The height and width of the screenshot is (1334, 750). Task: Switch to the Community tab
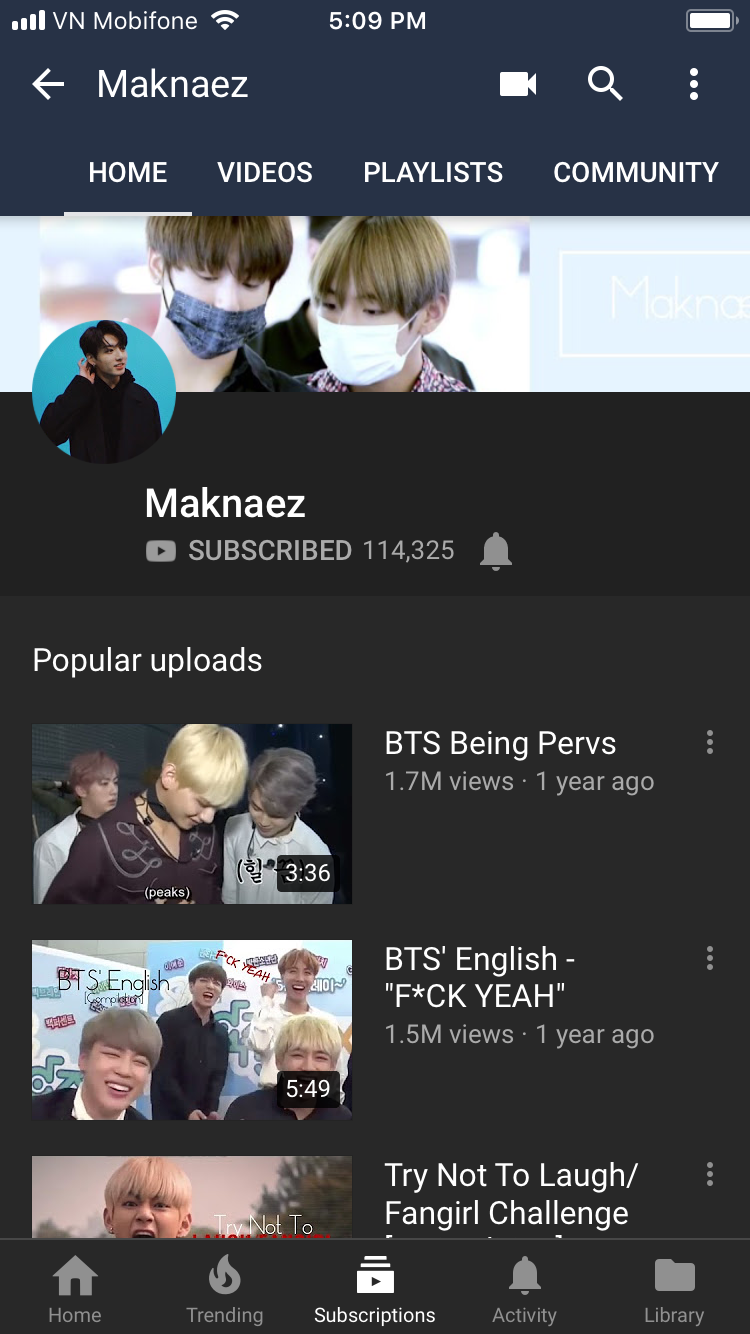click(x=636, y=172)
